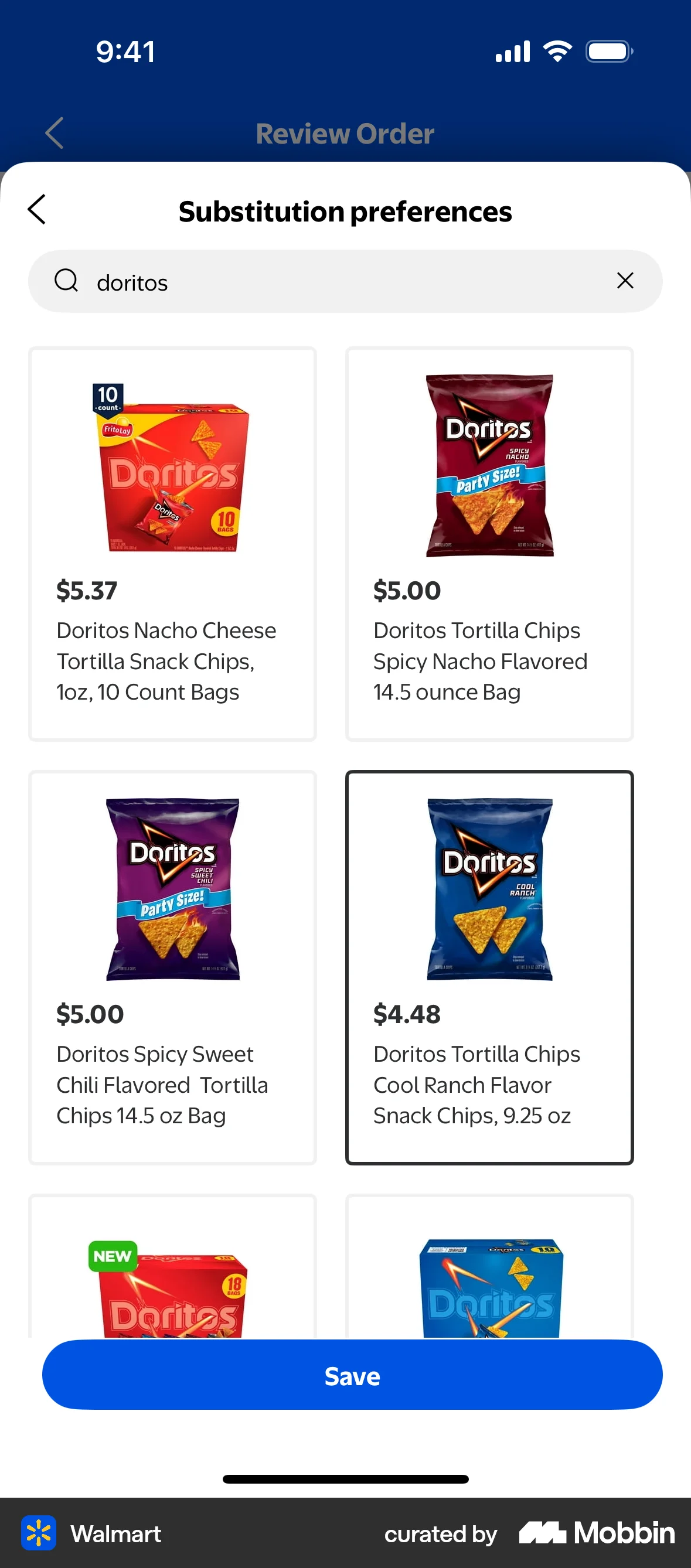Tap the Substitution preferences title
691x1568 pixels.
(345, 210)
